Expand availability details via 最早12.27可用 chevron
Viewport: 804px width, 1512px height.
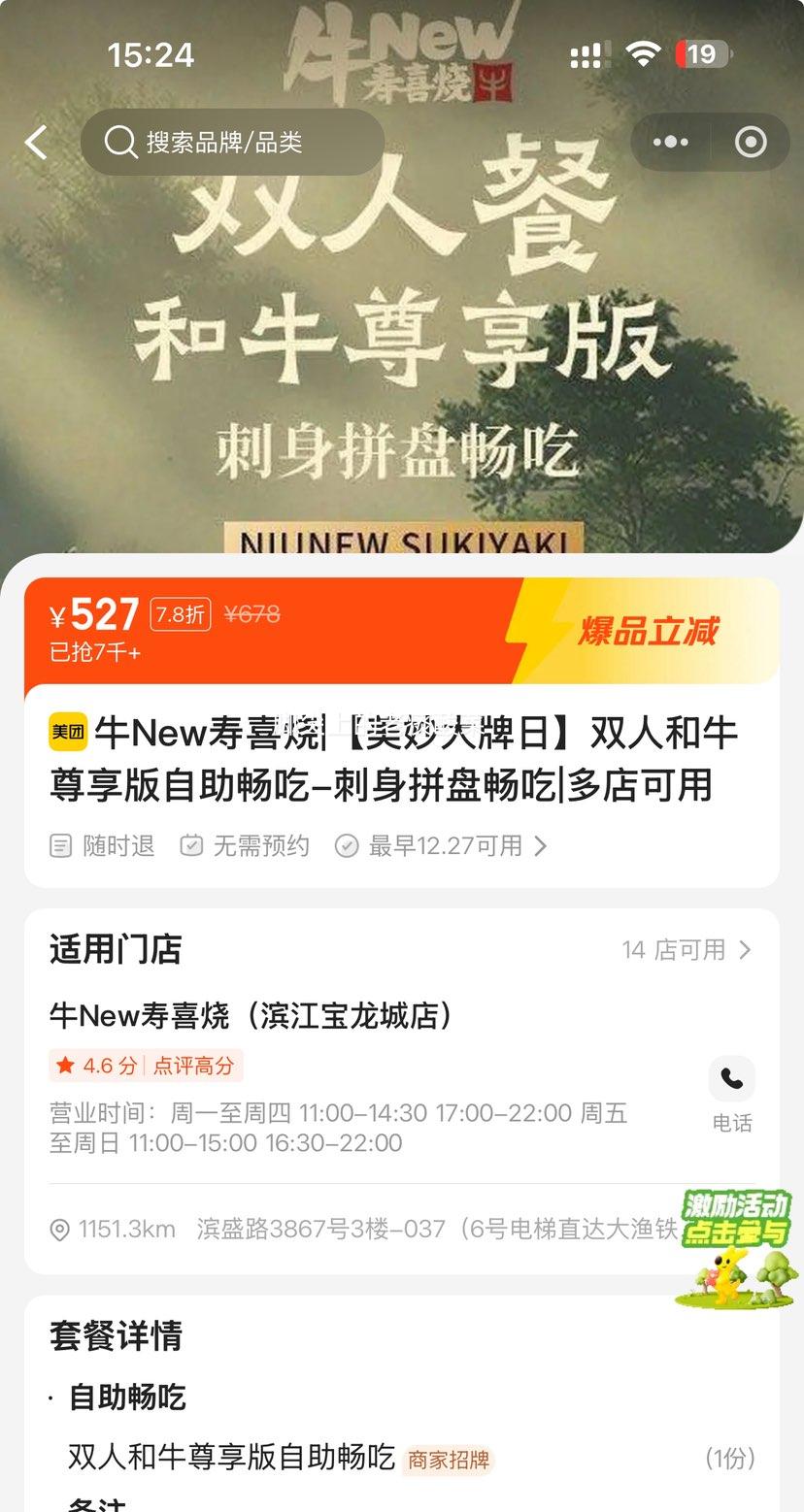click(540, 845)
